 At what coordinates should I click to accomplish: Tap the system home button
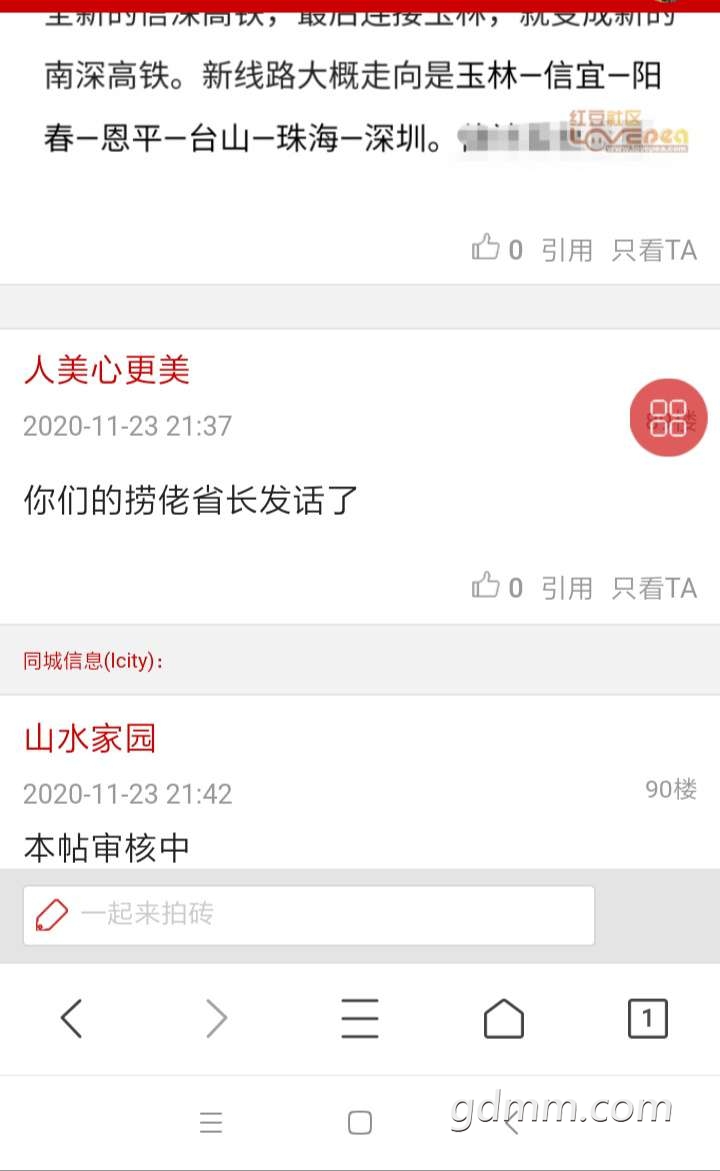click(360, 1123)
